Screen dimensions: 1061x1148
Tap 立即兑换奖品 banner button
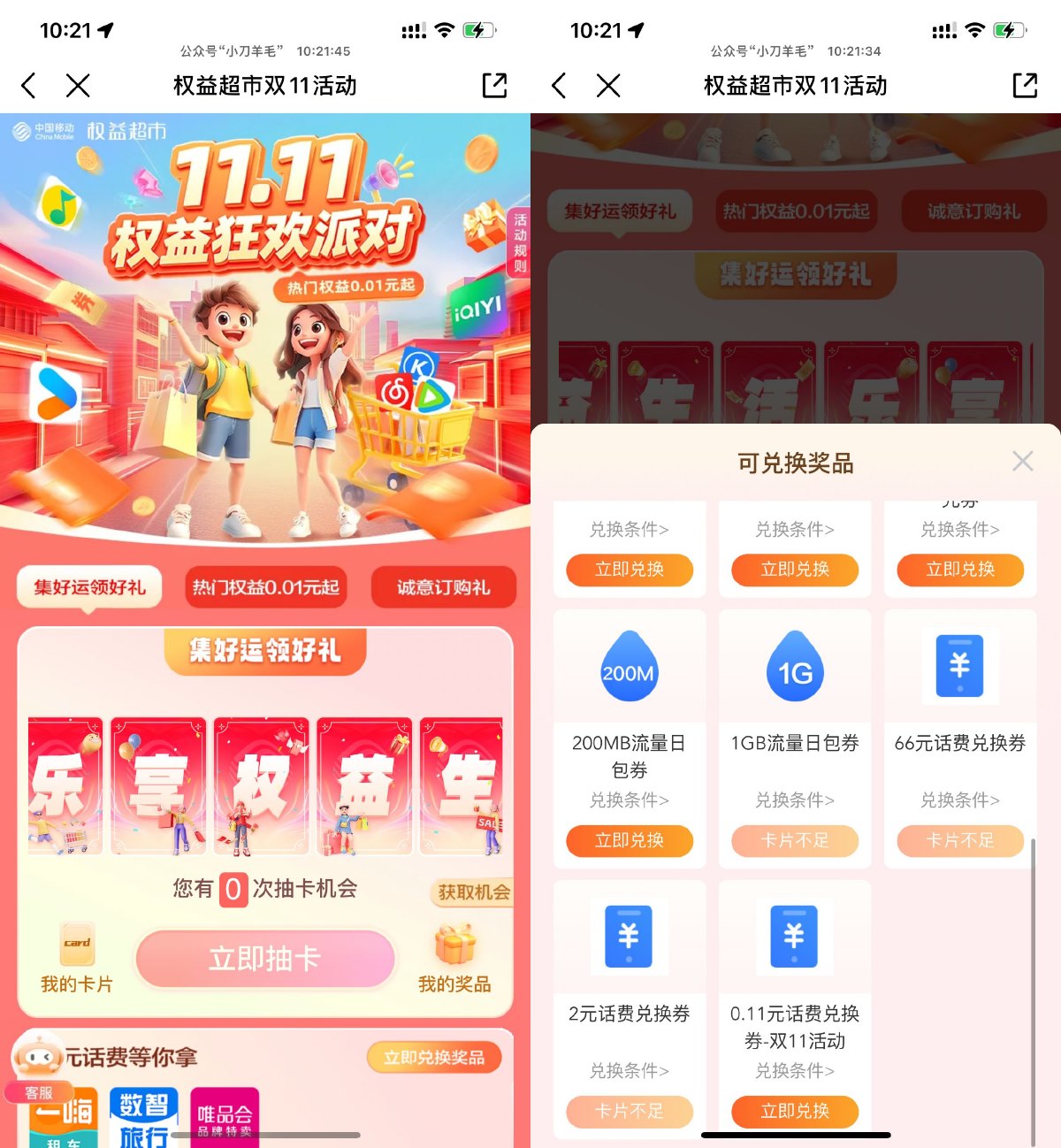[x=434, y=1057]
